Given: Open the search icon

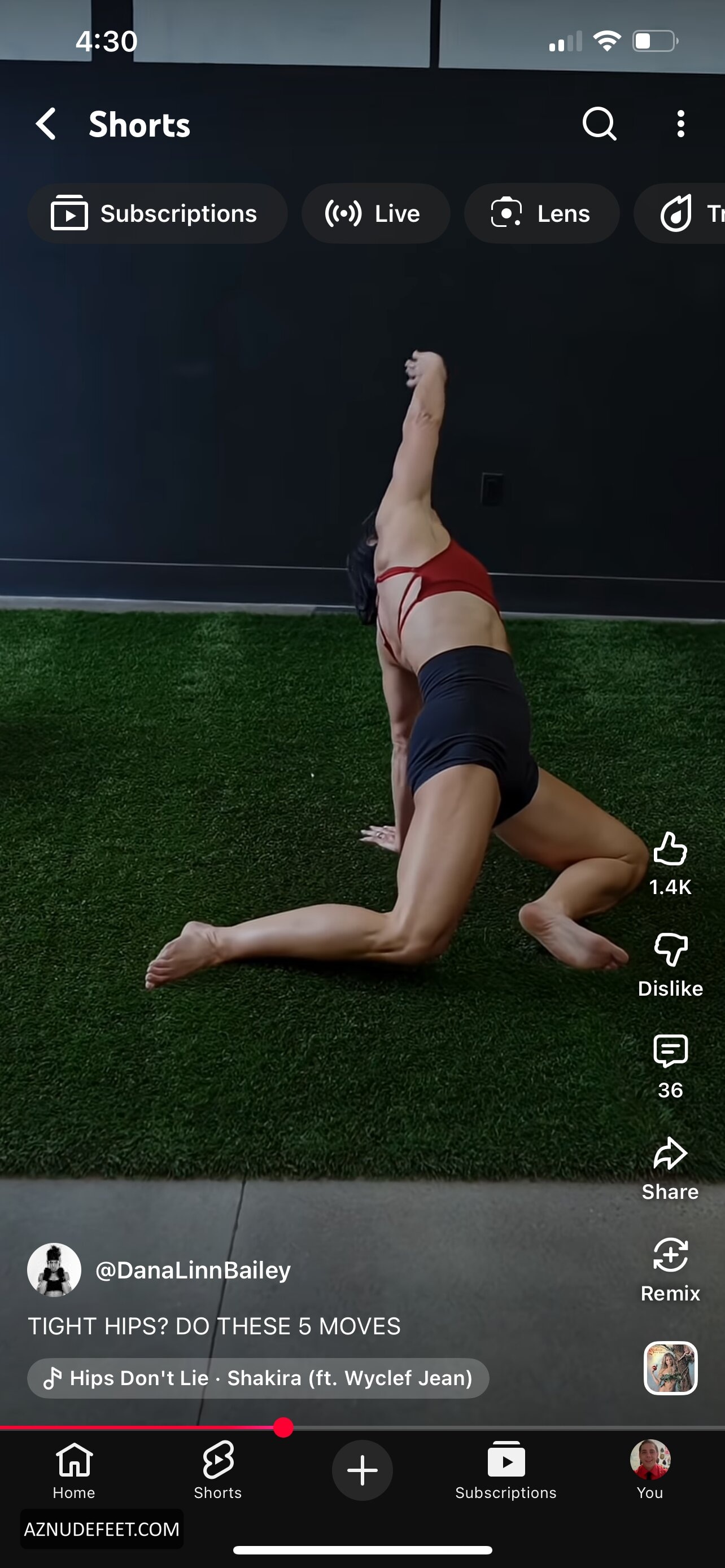Looking at the screenshot, I should pos(599,124).
